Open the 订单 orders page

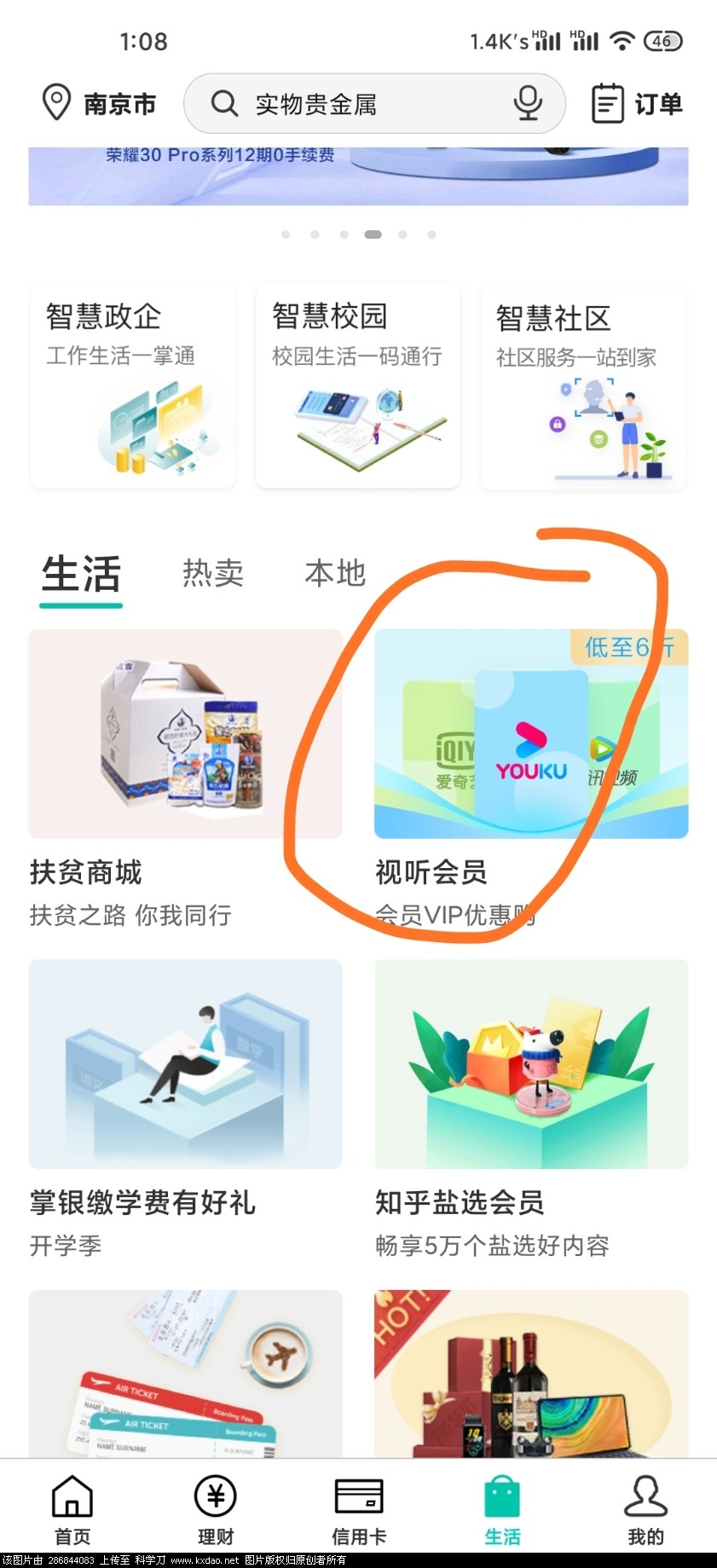[x=637, y=104]
